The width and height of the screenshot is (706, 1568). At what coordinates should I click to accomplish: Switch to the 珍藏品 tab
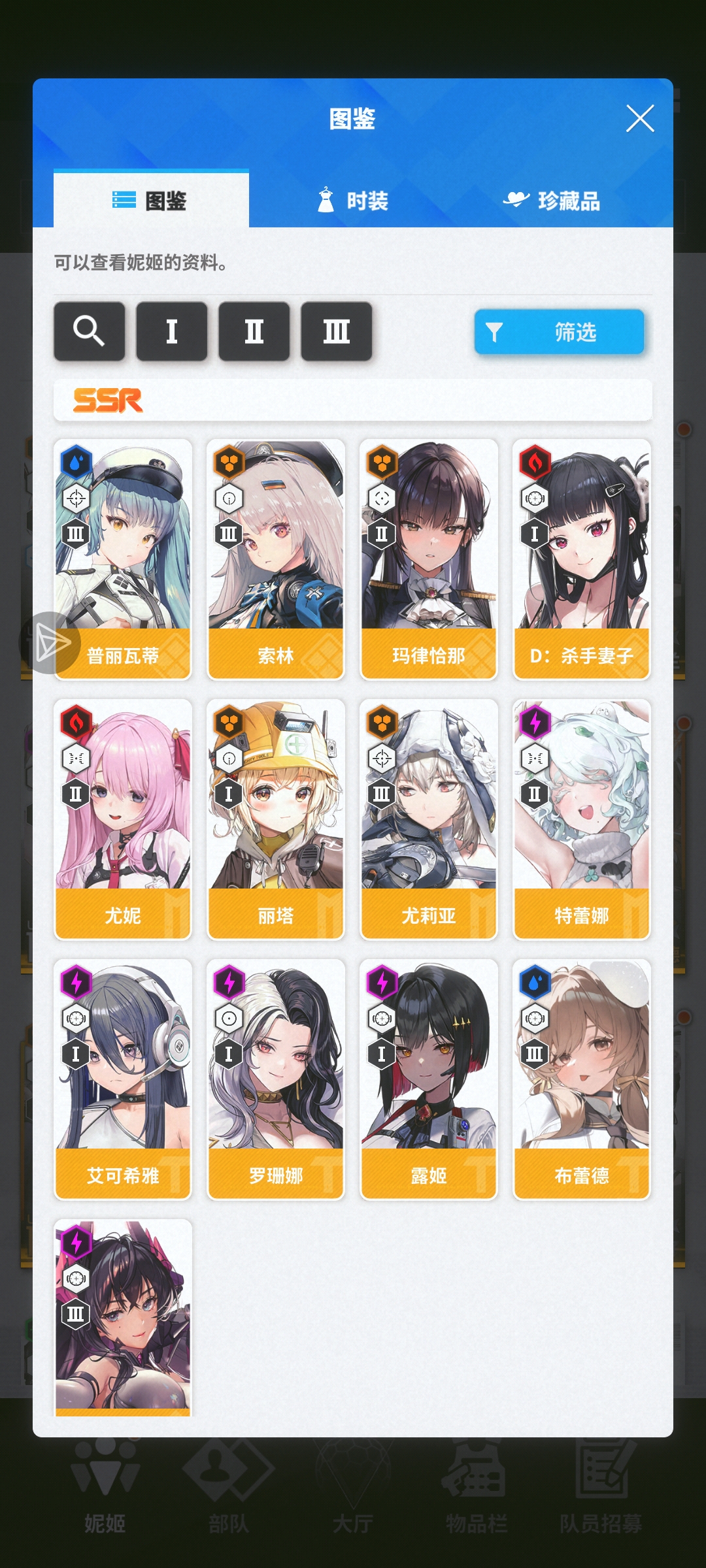(552, 201)
